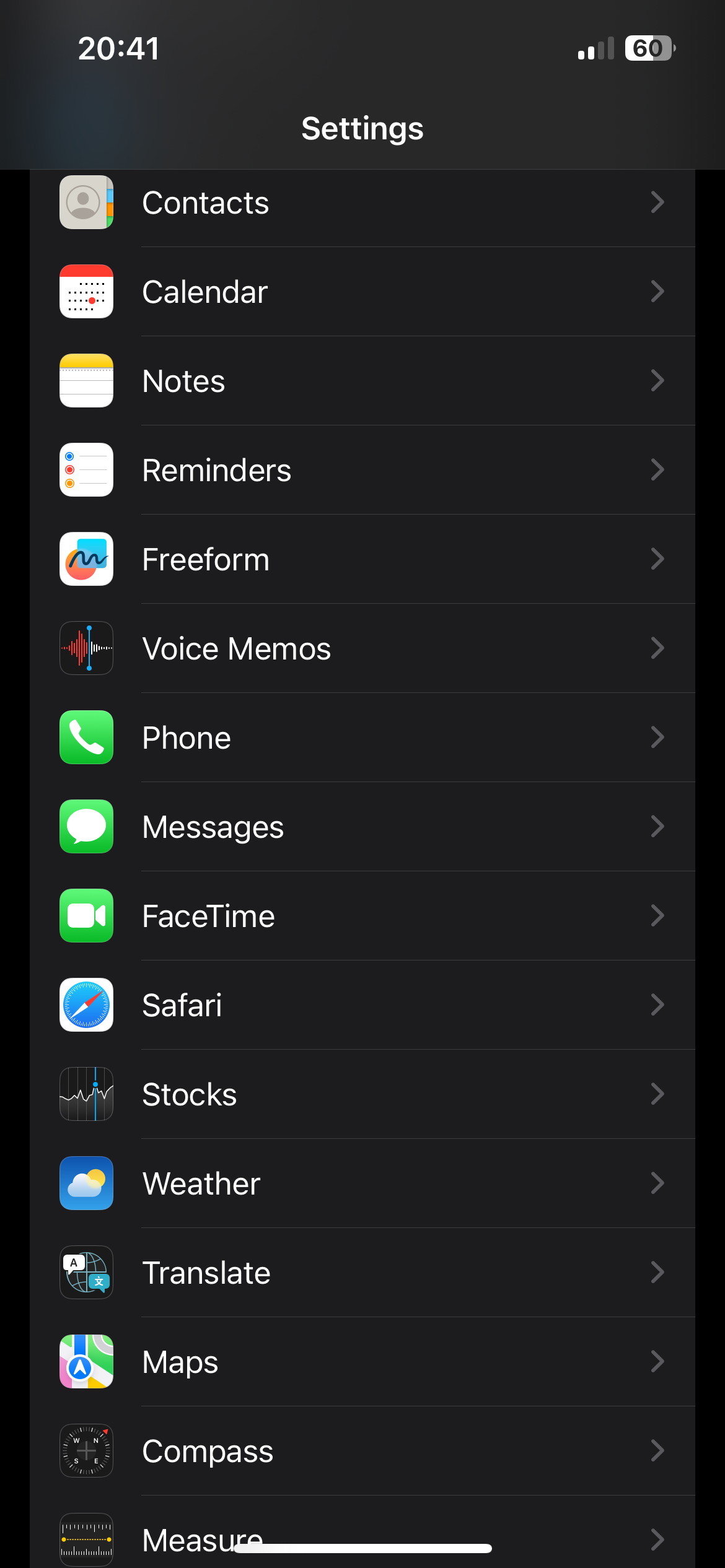Viewport: 725px width, 1568px height.
Task: Select FaceTime settings
Action: (362, 917)
